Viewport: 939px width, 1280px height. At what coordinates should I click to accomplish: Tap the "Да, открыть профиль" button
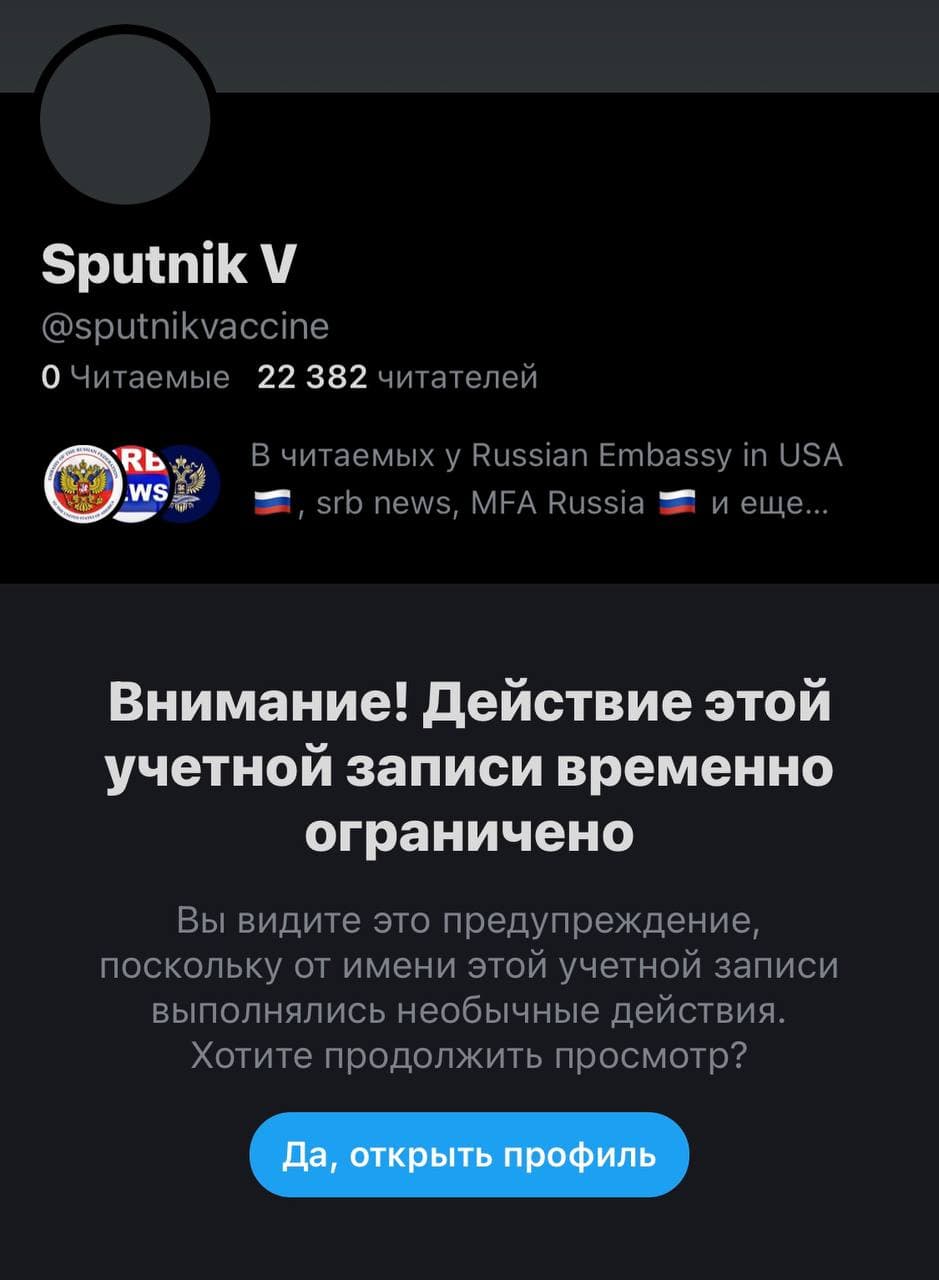click(x=469, y=1155)
